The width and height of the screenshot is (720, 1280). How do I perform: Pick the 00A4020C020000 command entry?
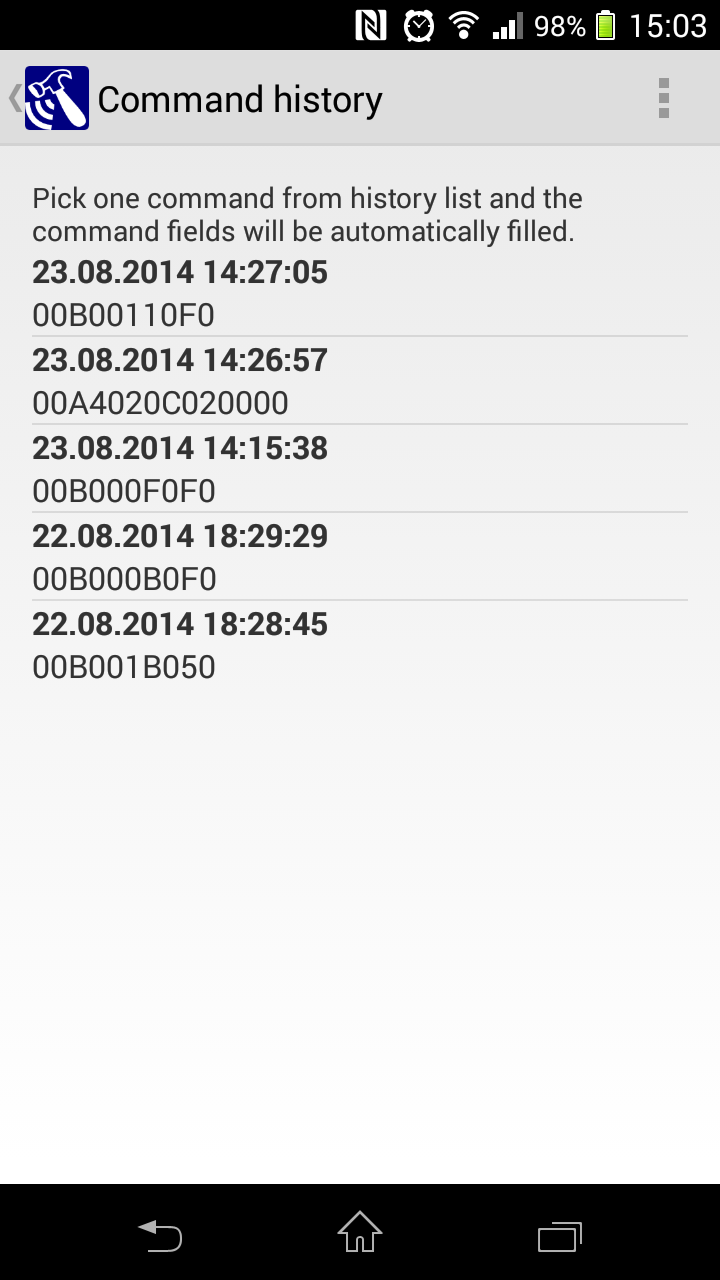click(360, 381)
